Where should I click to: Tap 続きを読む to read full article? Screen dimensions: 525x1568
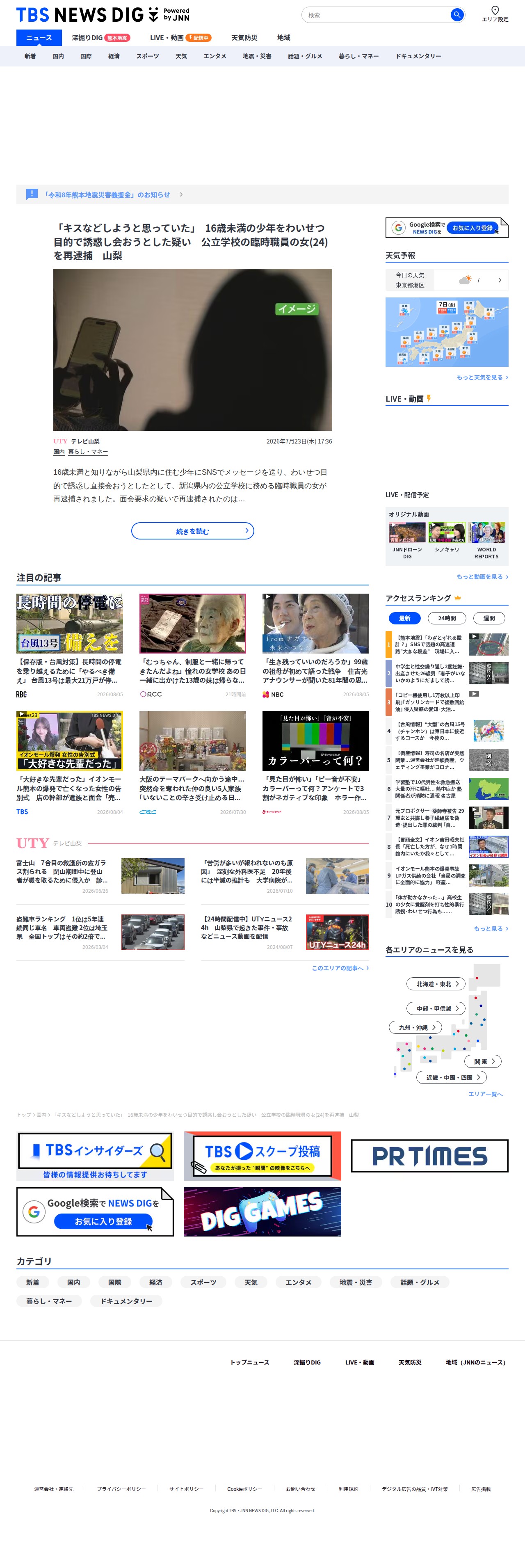tap(192, 531)
